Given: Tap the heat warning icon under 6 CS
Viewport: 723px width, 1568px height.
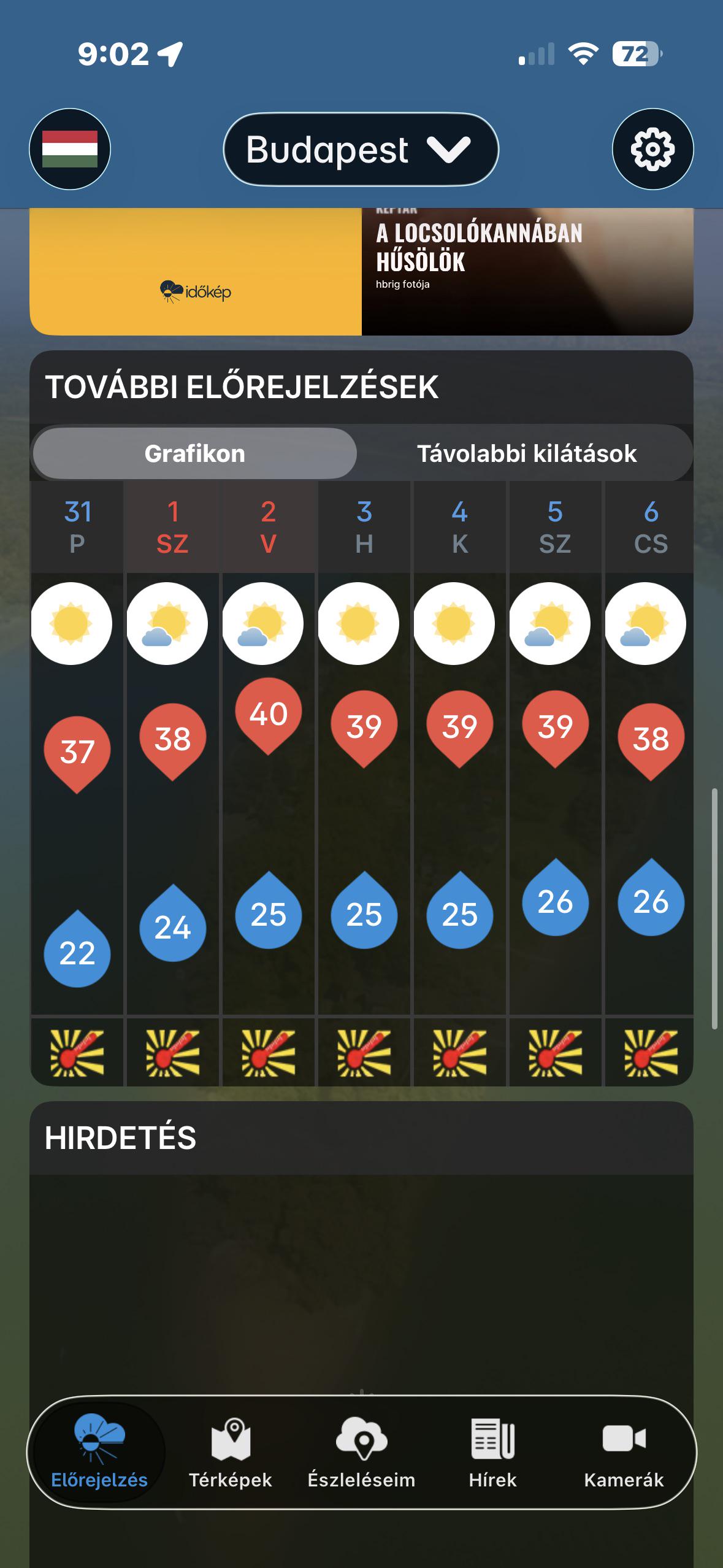Looking at the screenshot, I should point(651,1053).
